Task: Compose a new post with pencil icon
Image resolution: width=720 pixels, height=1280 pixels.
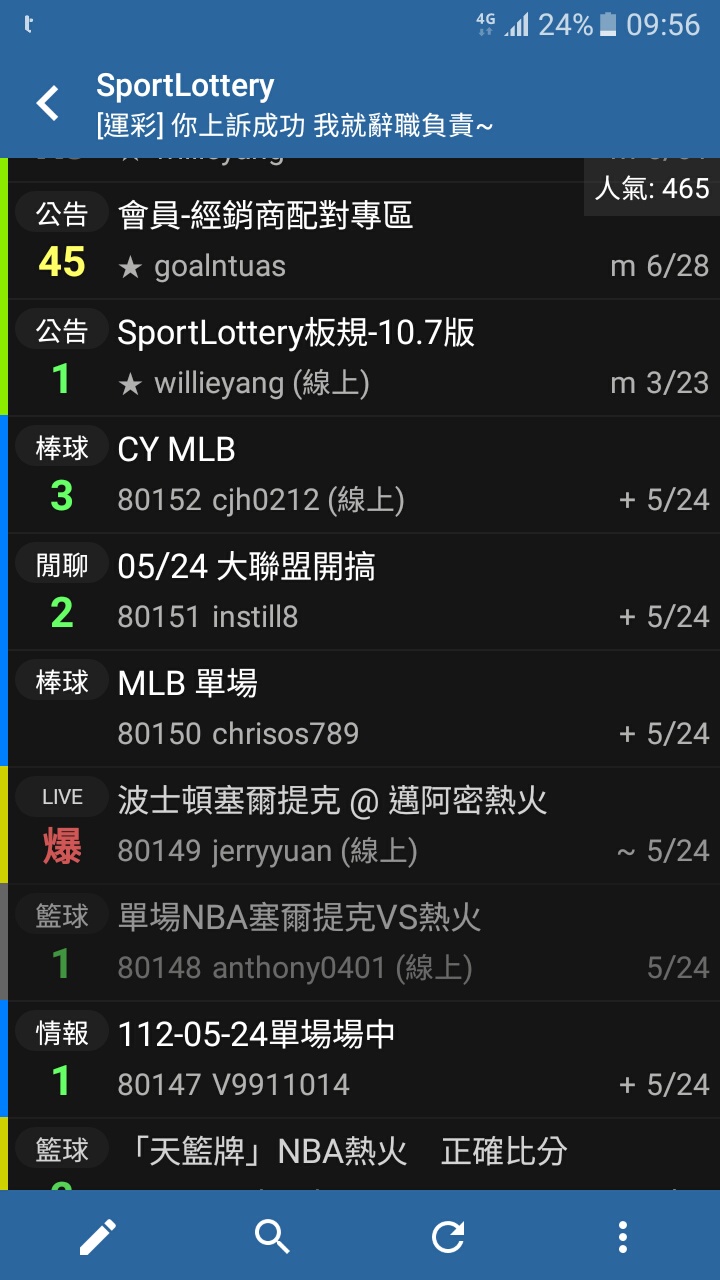Action: pos(97,1237)
